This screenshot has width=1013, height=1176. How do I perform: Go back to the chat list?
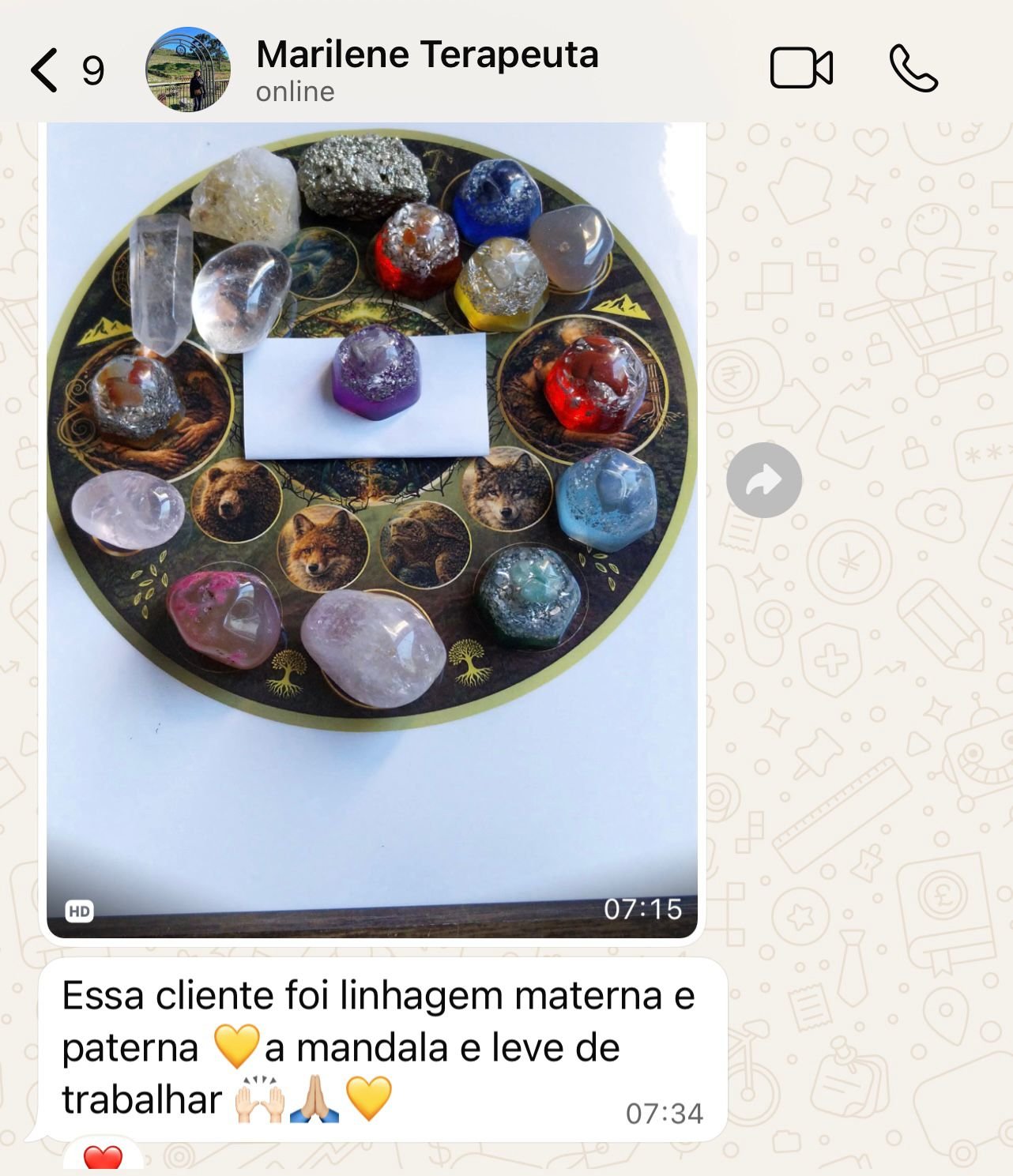coord(46,70)
